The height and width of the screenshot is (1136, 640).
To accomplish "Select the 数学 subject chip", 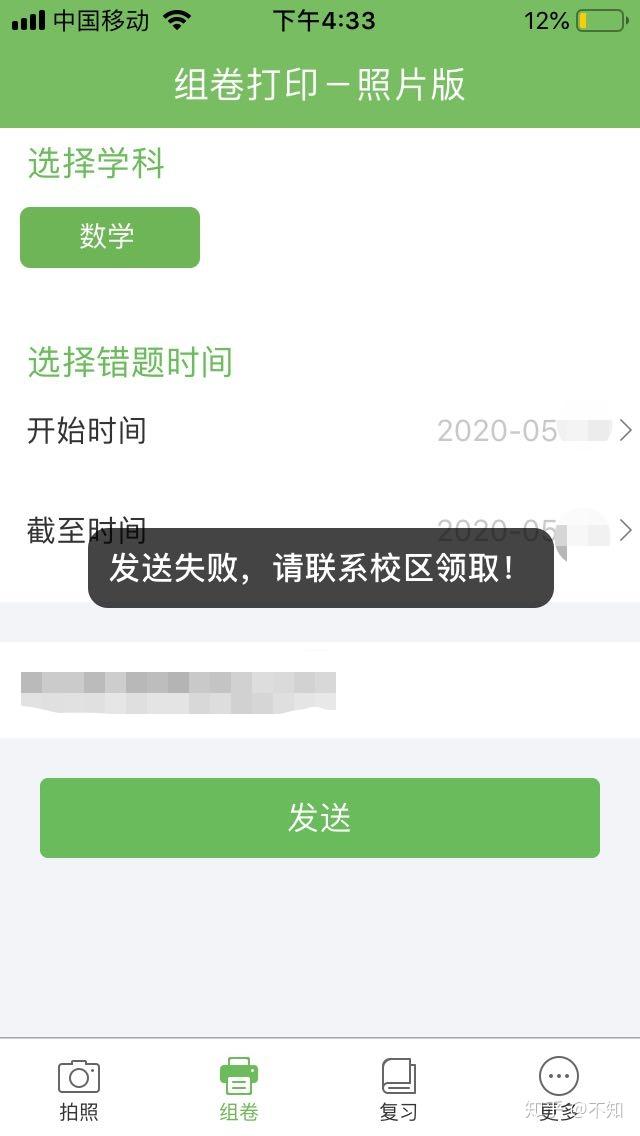I will 110,237.
